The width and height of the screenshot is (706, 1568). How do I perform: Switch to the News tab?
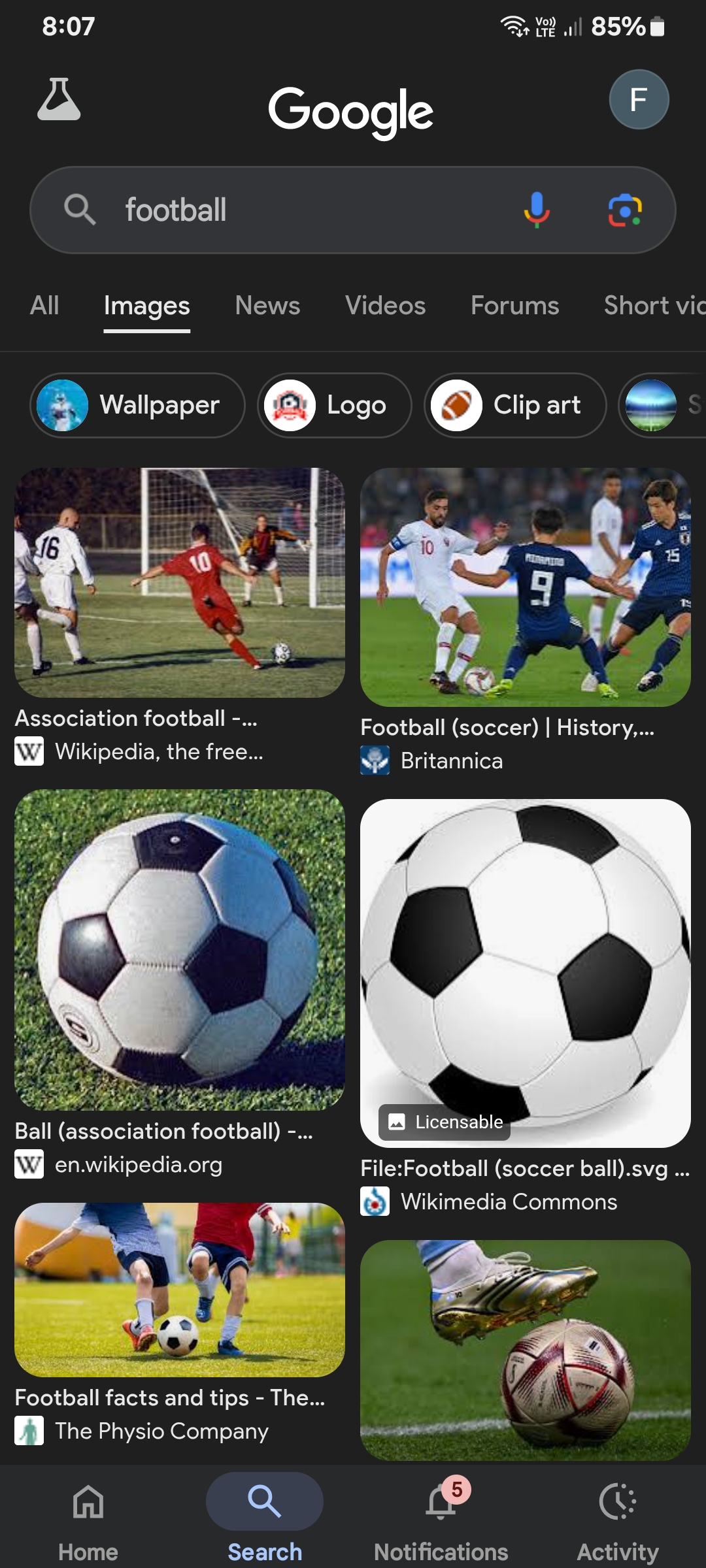click(x=267, y=306)
